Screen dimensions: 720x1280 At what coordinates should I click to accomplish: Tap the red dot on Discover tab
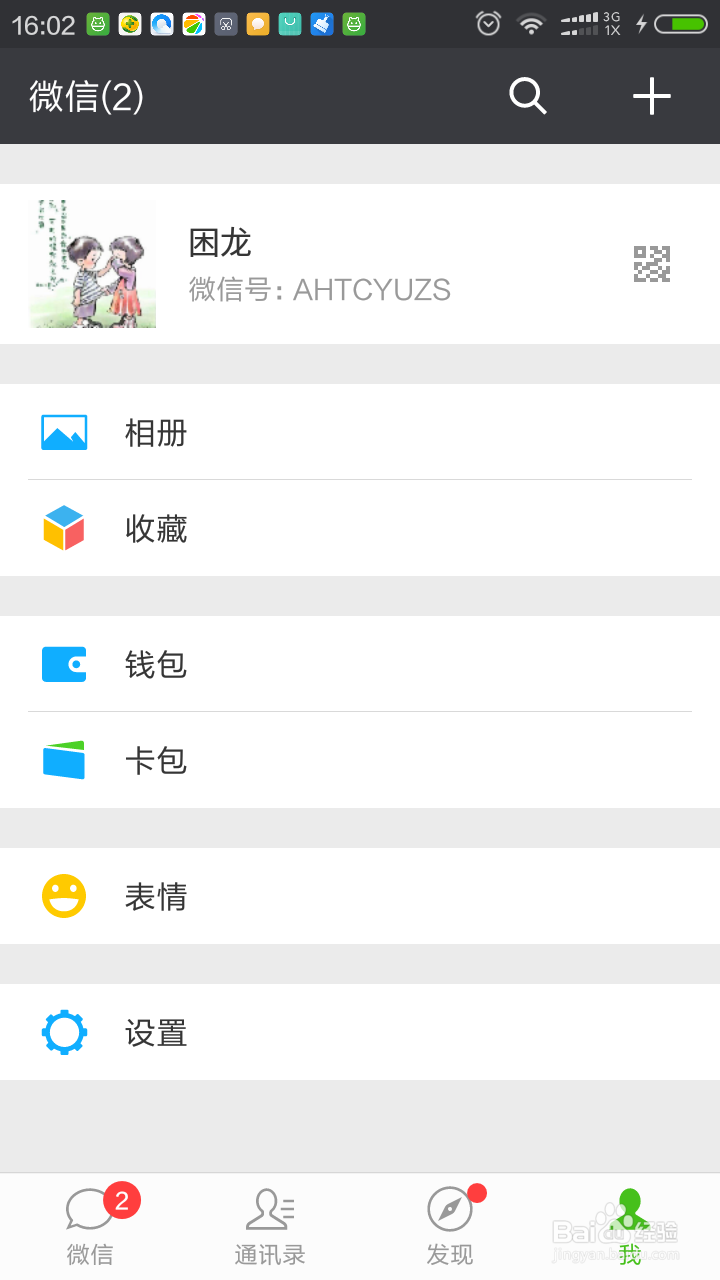pos(477,1193)
